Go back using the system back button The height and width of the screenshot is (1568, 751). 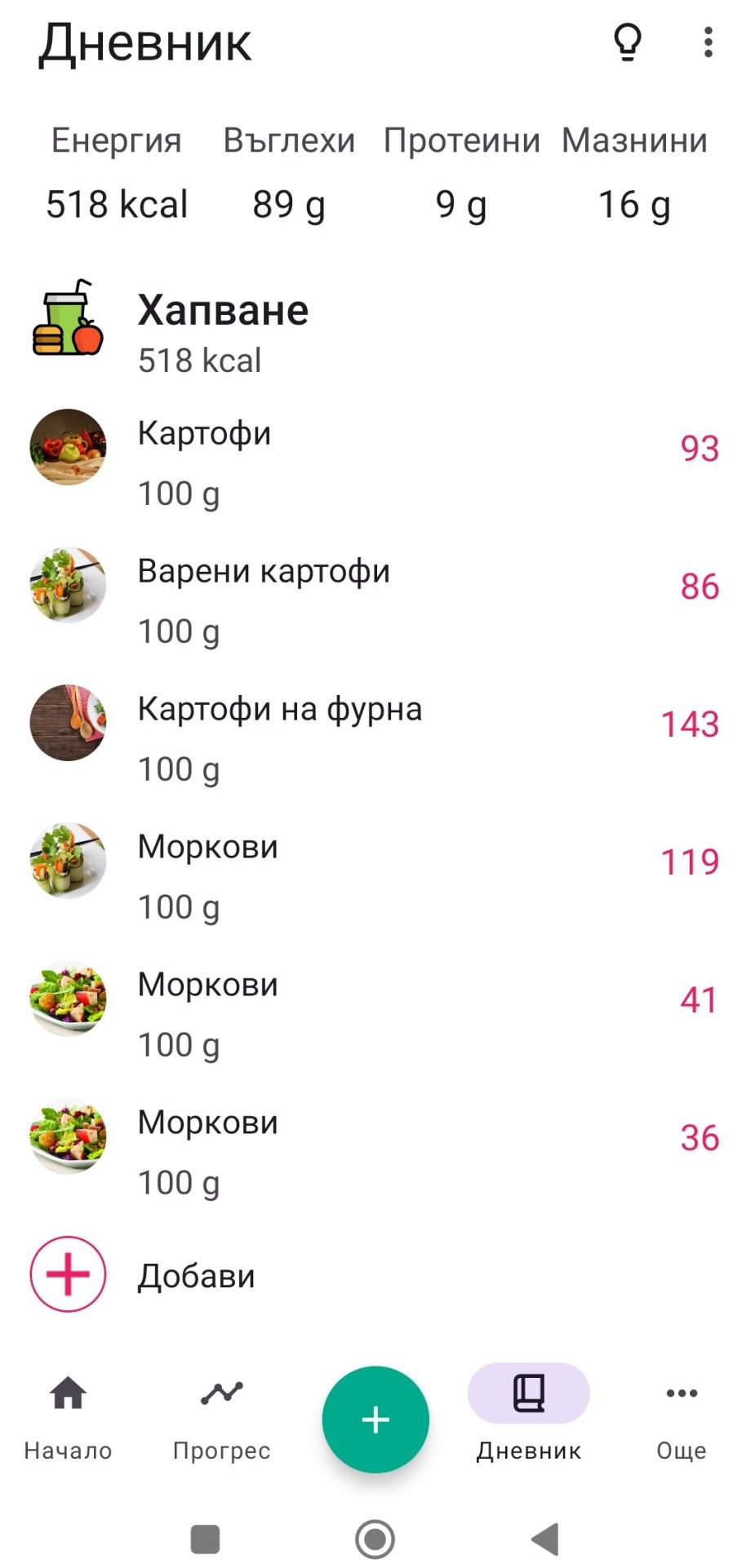544,1539
